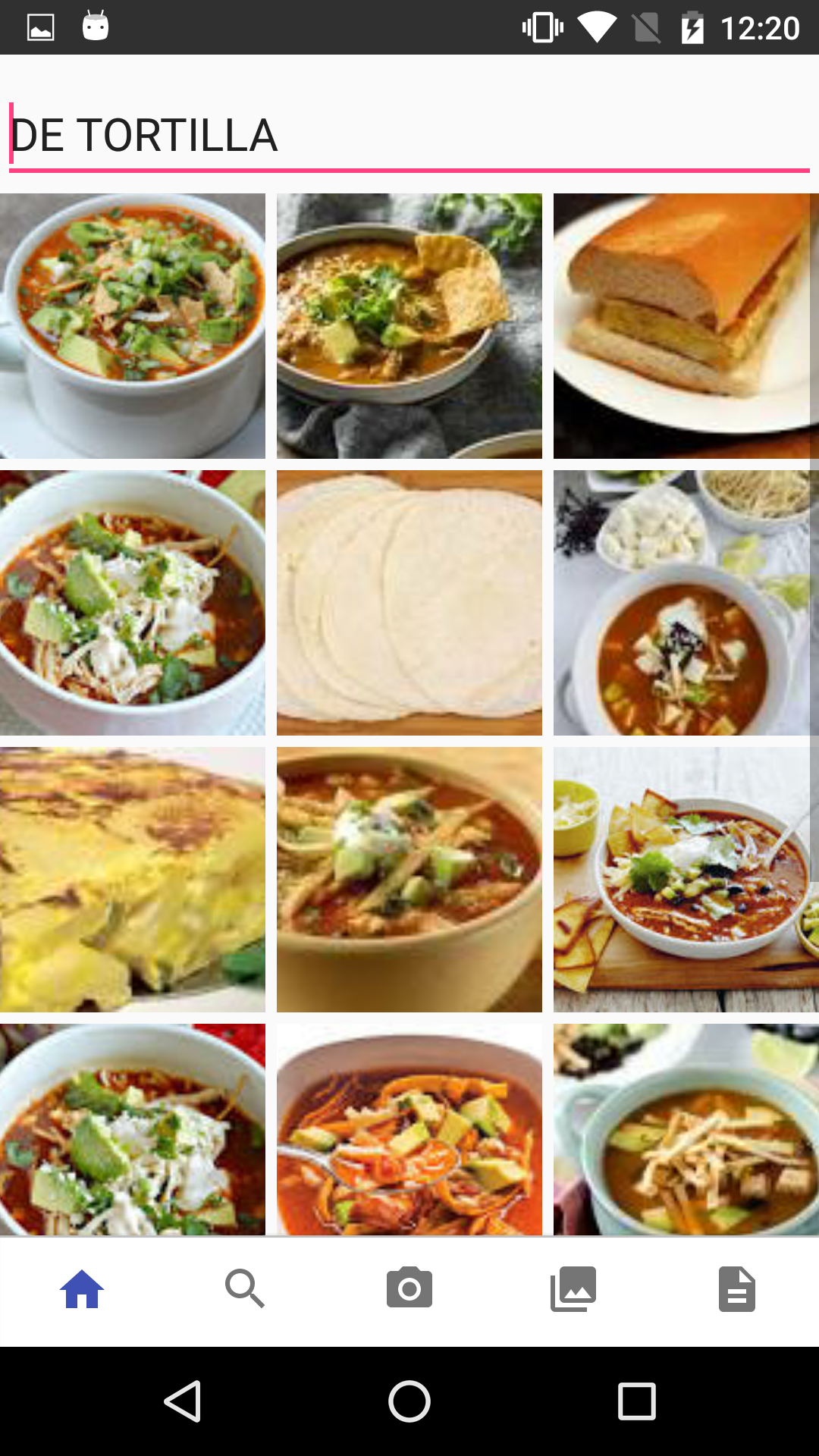Choose the soup with tortilla chips on gray cloth
Image resolution: width=819 pixels, height=1456 pixels.
(x=409, y=326)
